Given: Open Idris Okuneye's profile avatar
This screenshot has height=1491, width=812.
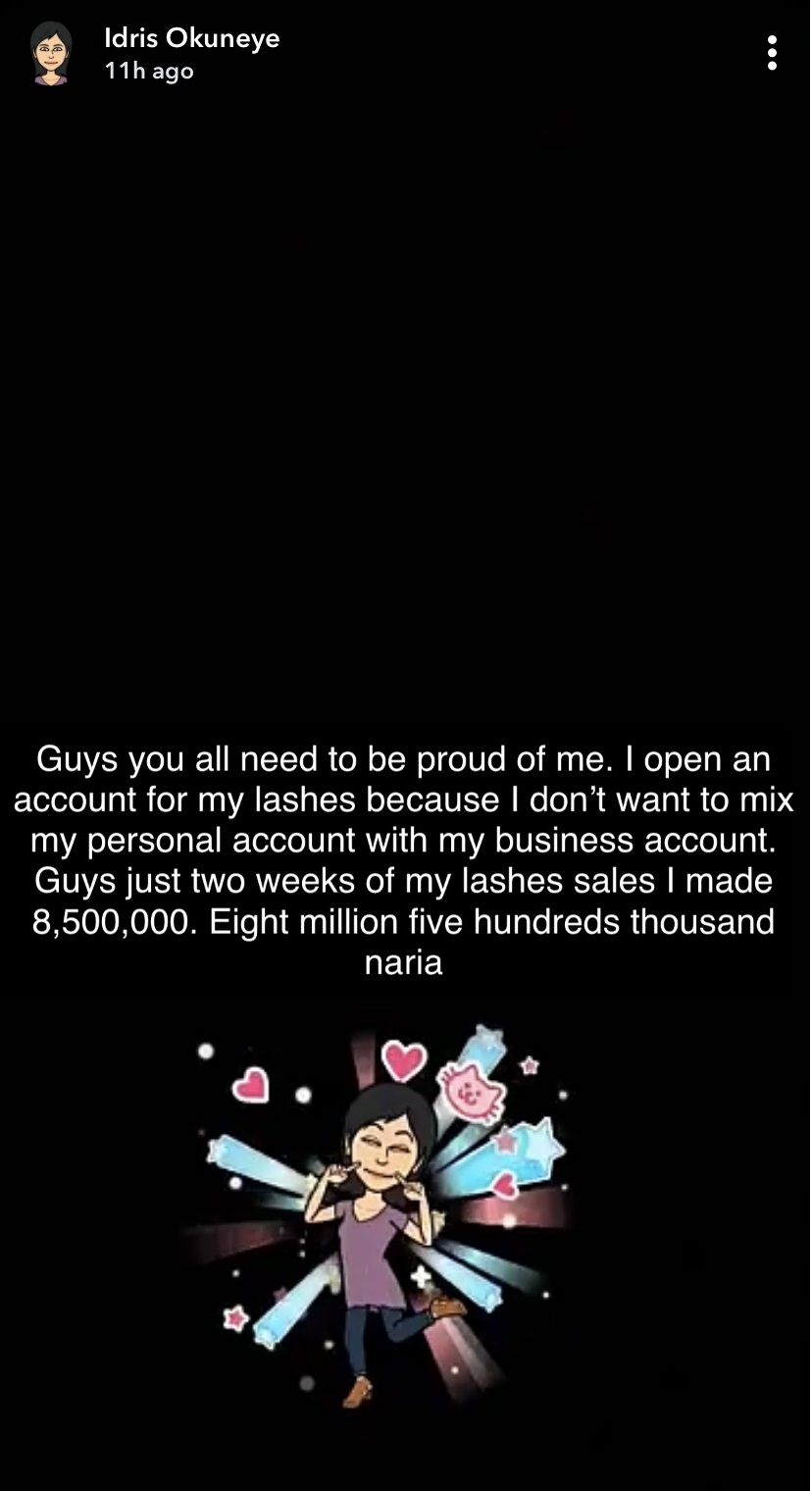Looking at the screenshot, I should click(51, 54).
